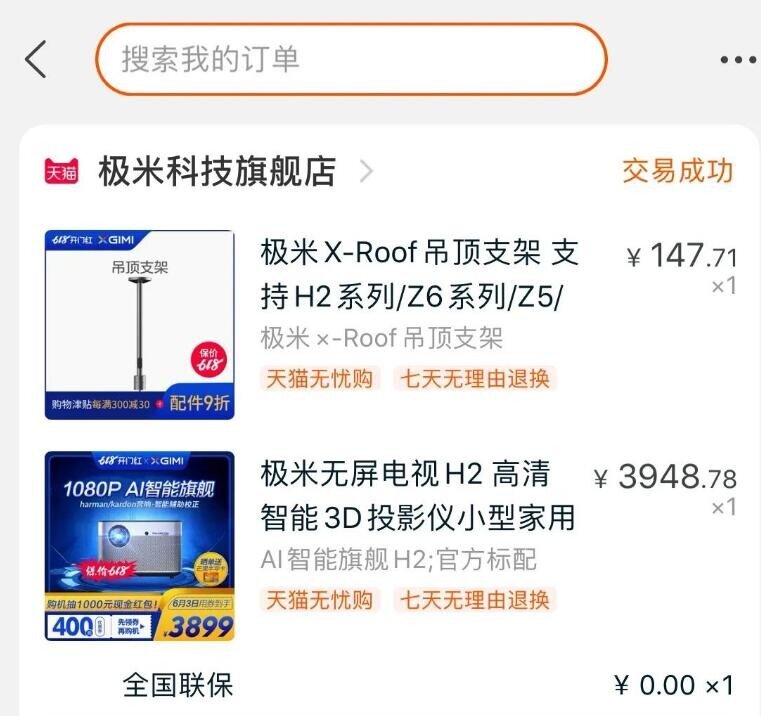This screenshot has height=716, width=761.
Task: Go back with the arrow icon
Action: pyautogui.click(x=36, y=60)
